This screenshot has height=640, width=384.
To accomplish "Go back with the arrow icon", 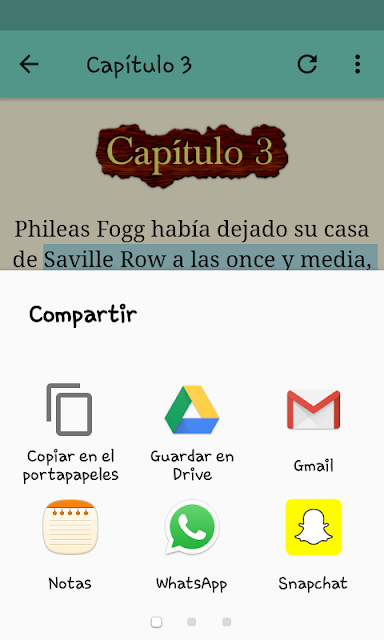I will point(29,64).
